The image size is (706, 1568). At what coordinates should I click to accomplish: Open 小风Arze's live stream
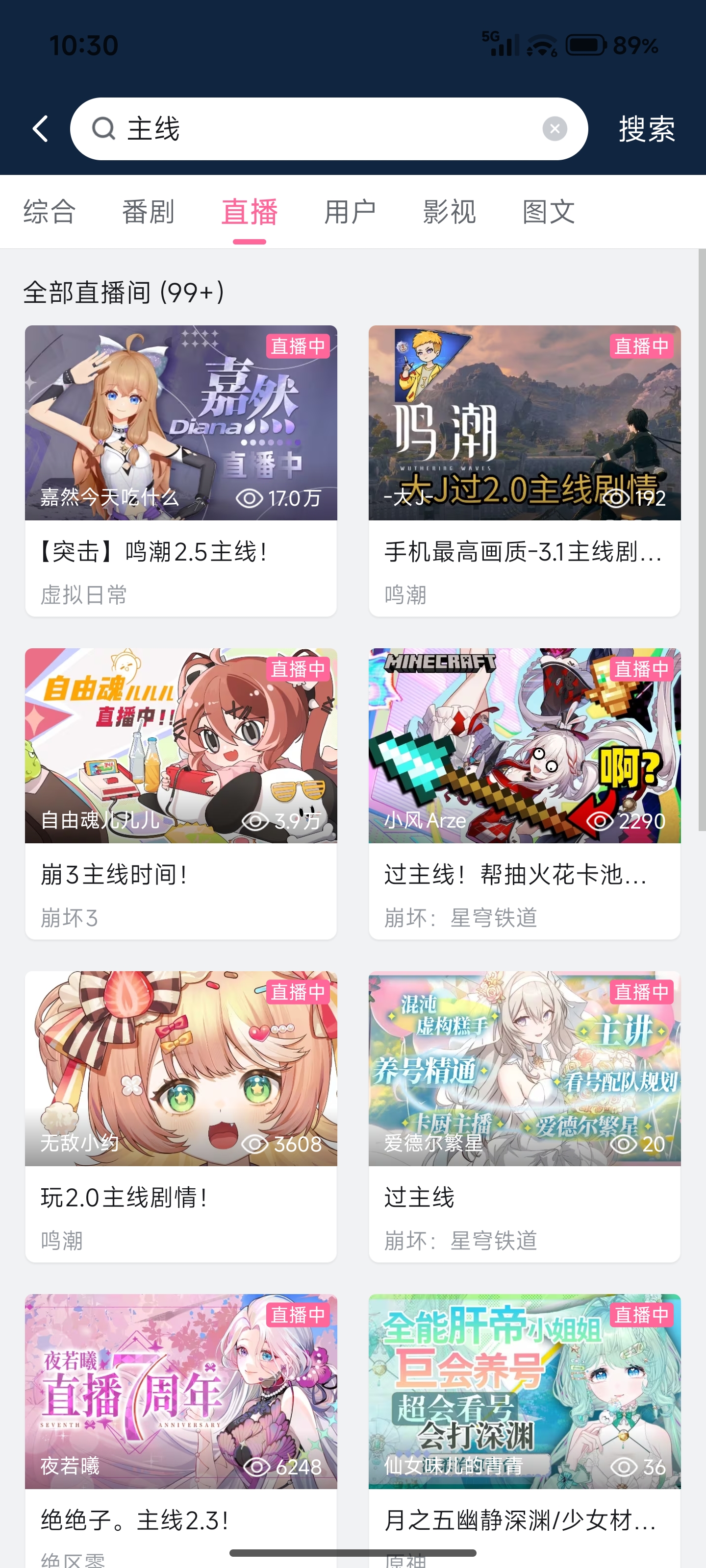click(525, 792)
